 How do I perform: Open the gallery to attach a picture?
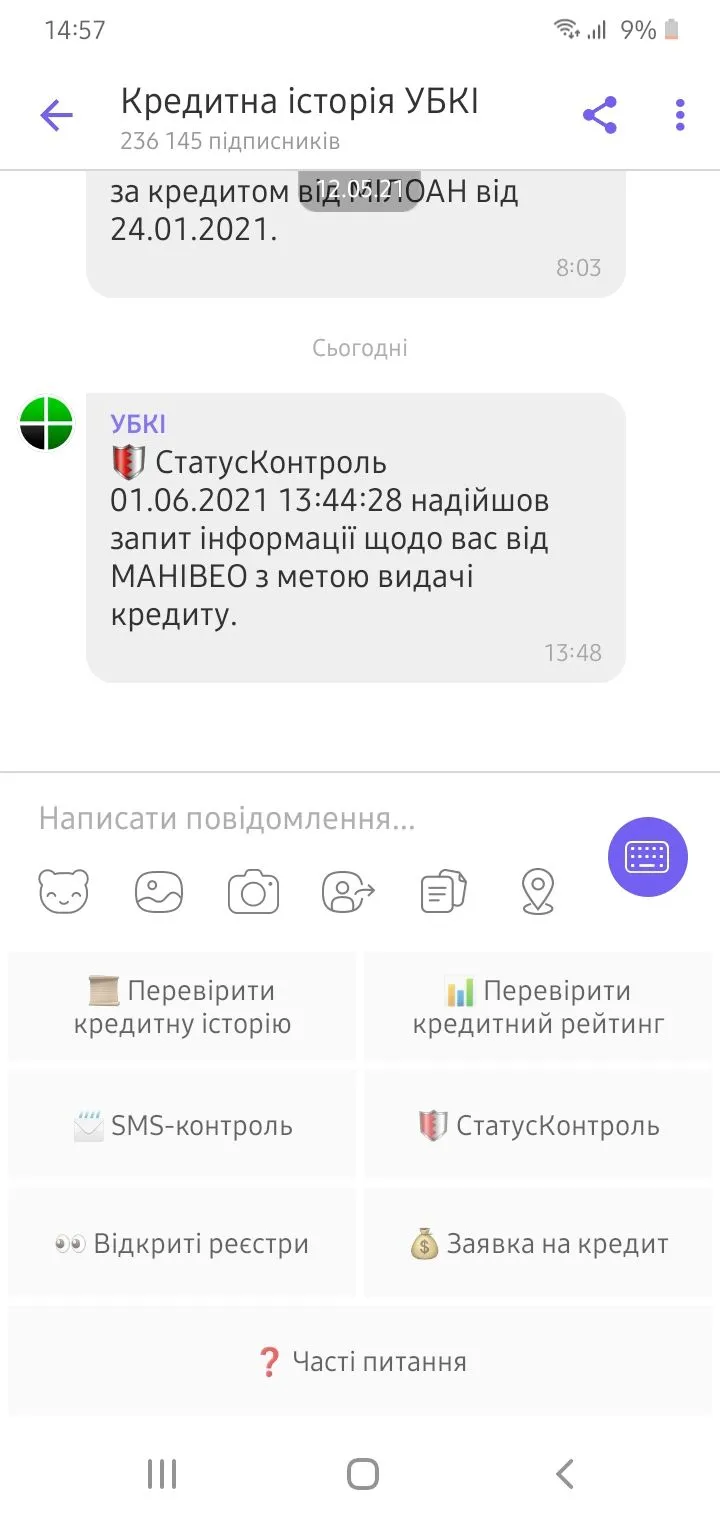(159, 891)
